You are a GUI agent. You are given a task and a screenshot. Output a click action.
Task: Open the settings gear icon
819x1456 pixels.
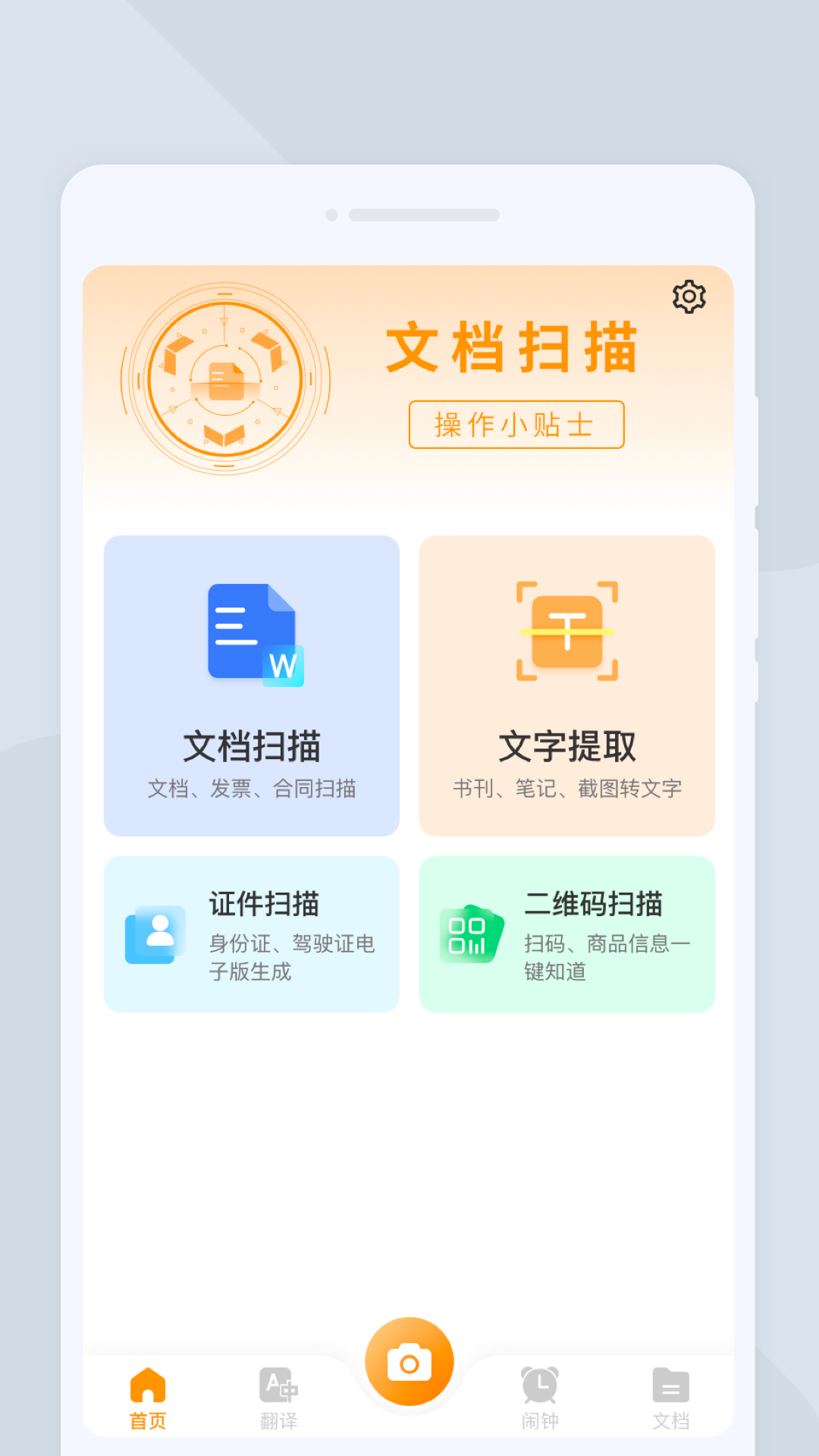pyautogui.click(x=689, y=297)
